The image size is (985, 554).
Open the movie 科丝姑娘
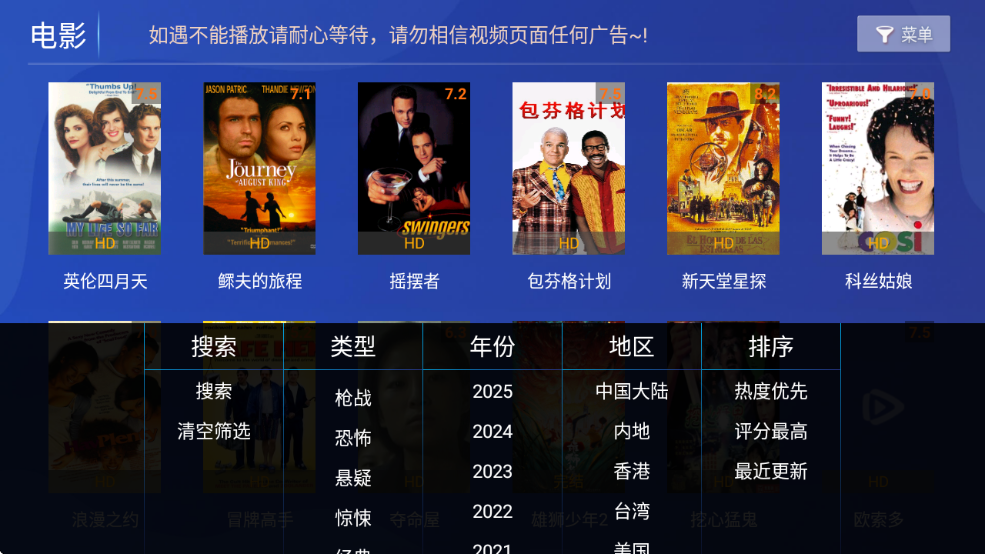pos(878,168)
